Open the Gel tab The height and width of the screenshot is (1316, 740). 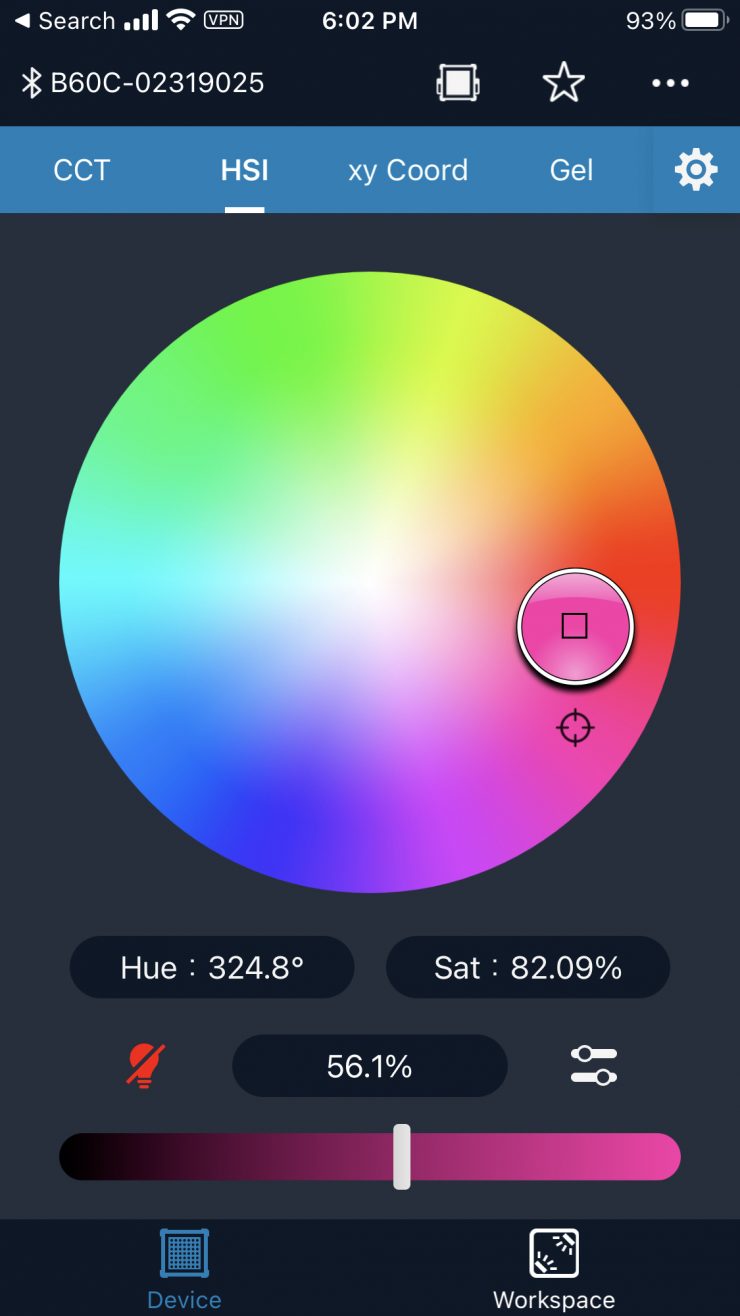(x=571, y=170)
